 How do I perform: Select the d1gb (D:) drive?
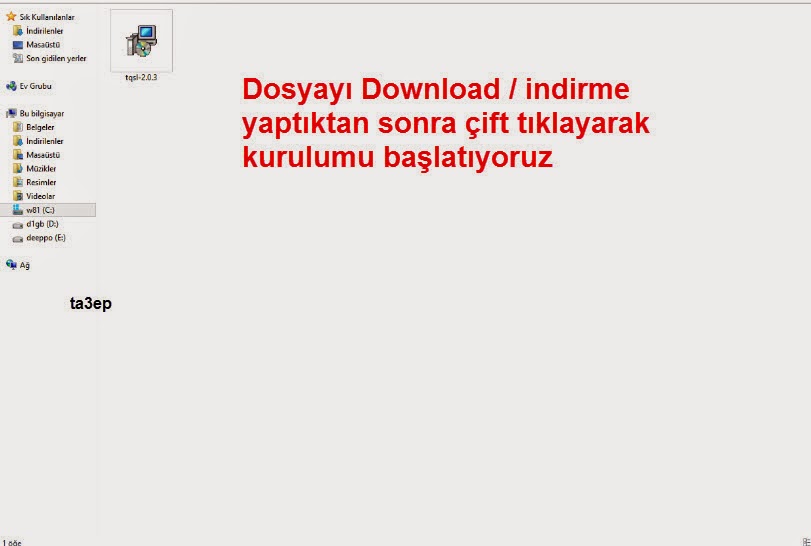pyautogui.click(x=42, y=224)
